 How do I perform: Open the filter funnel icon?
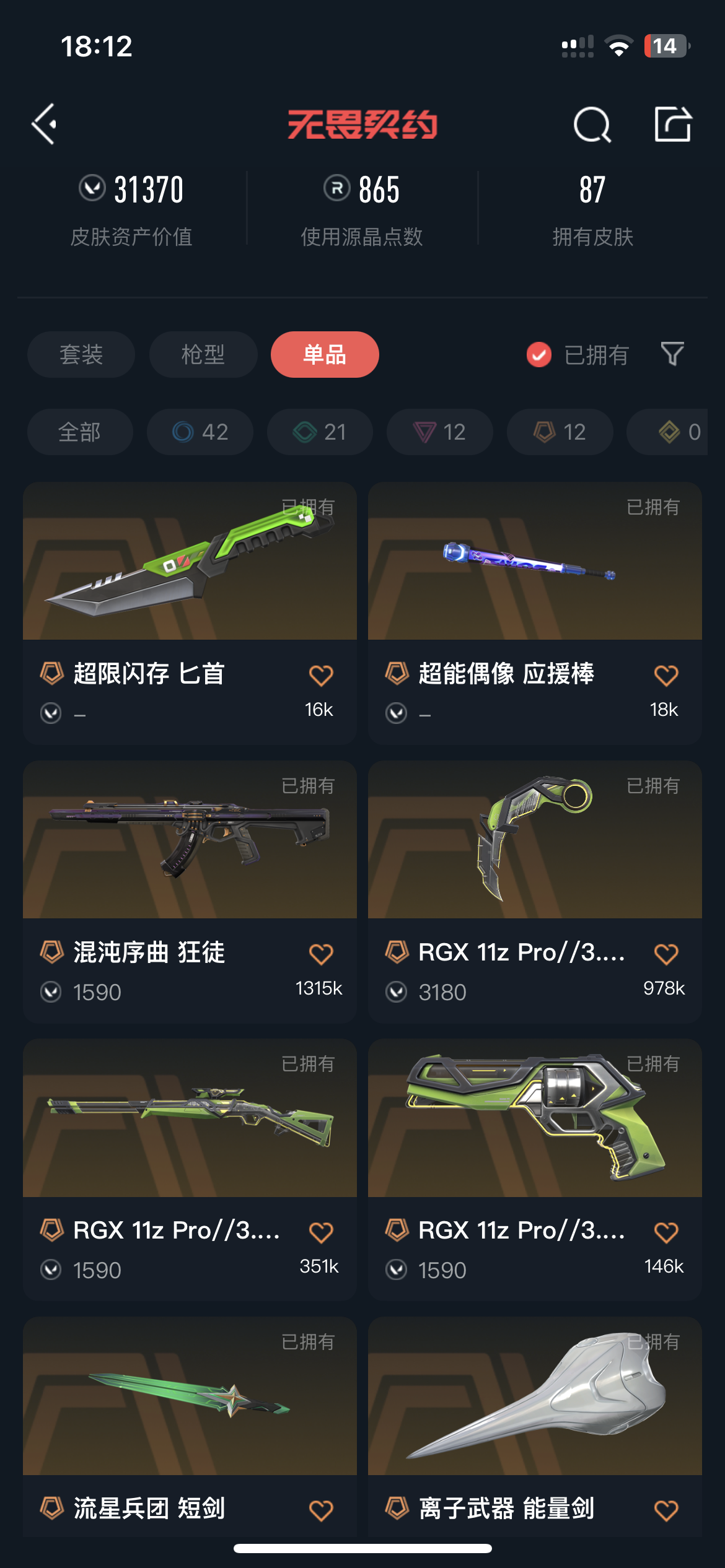[x=672, y=354]
